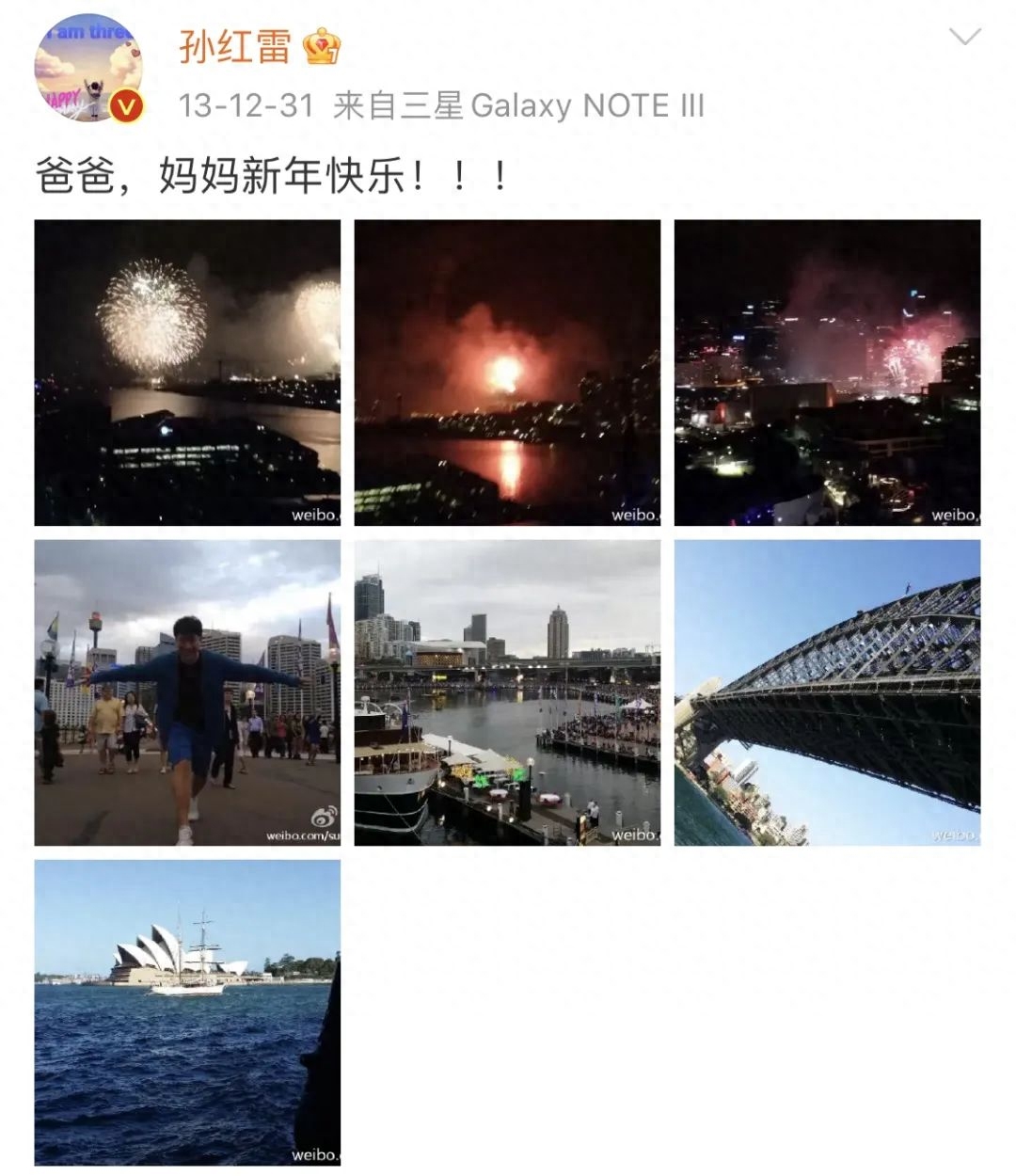
Task: Click the 三星 Galaxy NOTE III source link
Action: [517, 106]
